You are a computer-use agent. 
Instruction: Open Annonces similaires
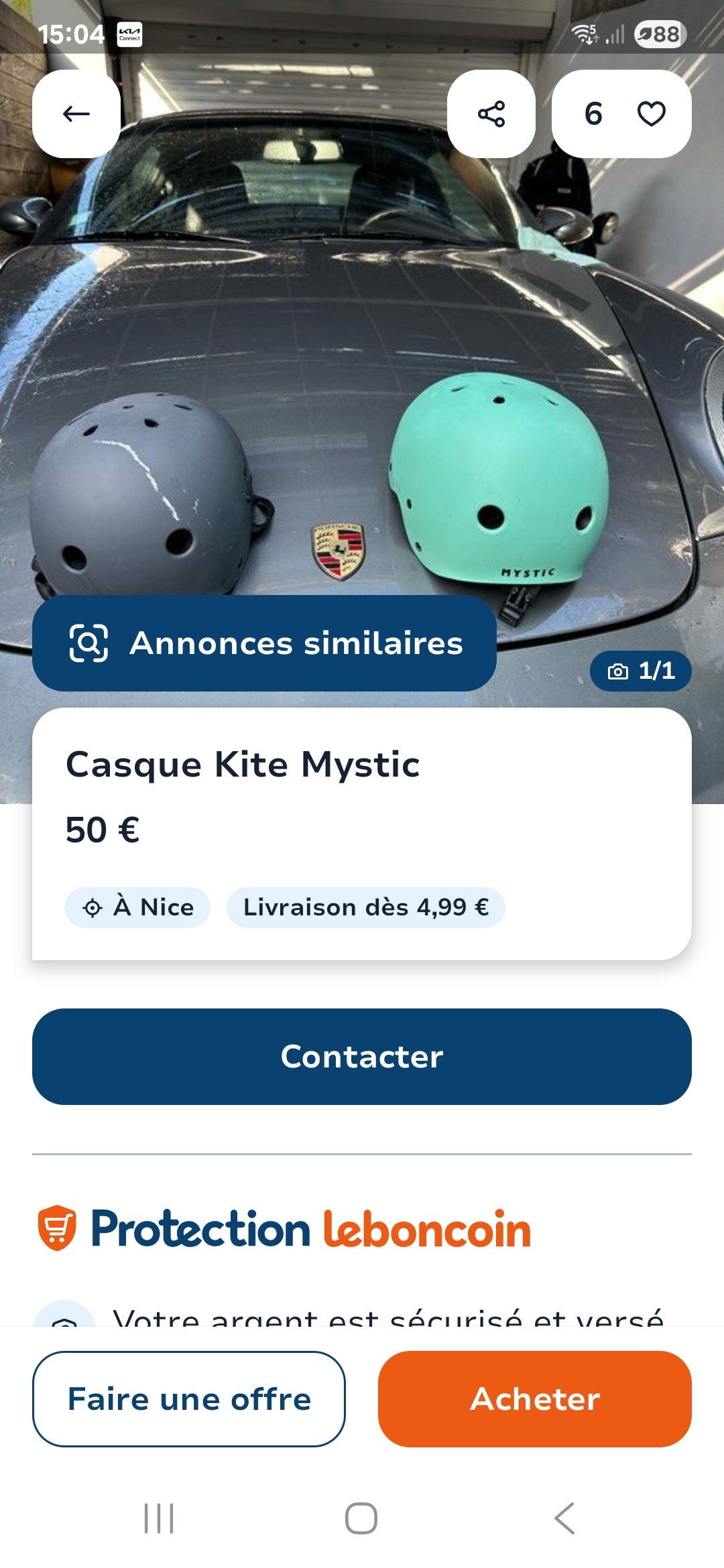tap(264, 643)
